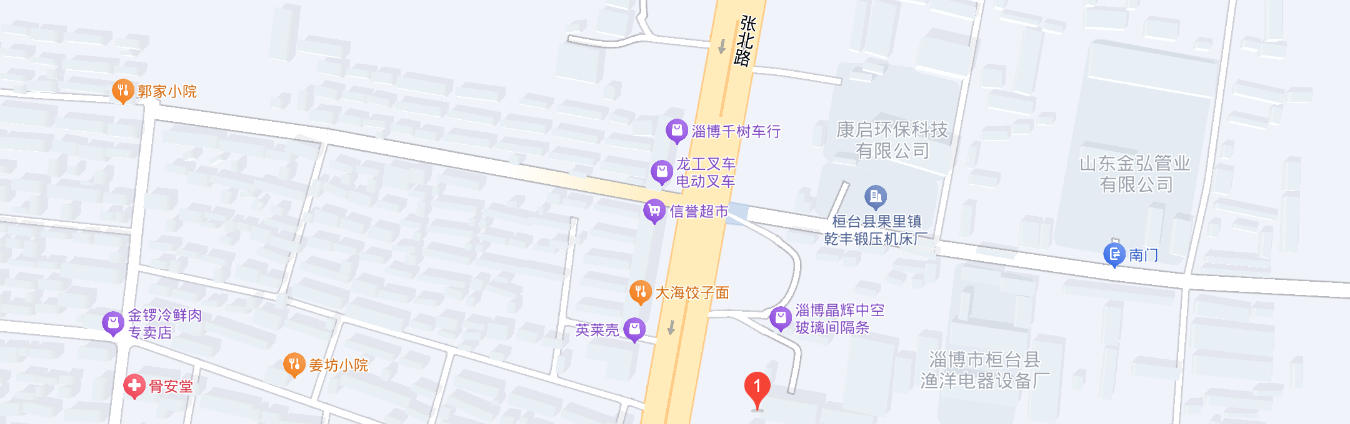Select the 淄博千树车行 shop marker
Viewport: 1350px width, 424px height.
677,131
